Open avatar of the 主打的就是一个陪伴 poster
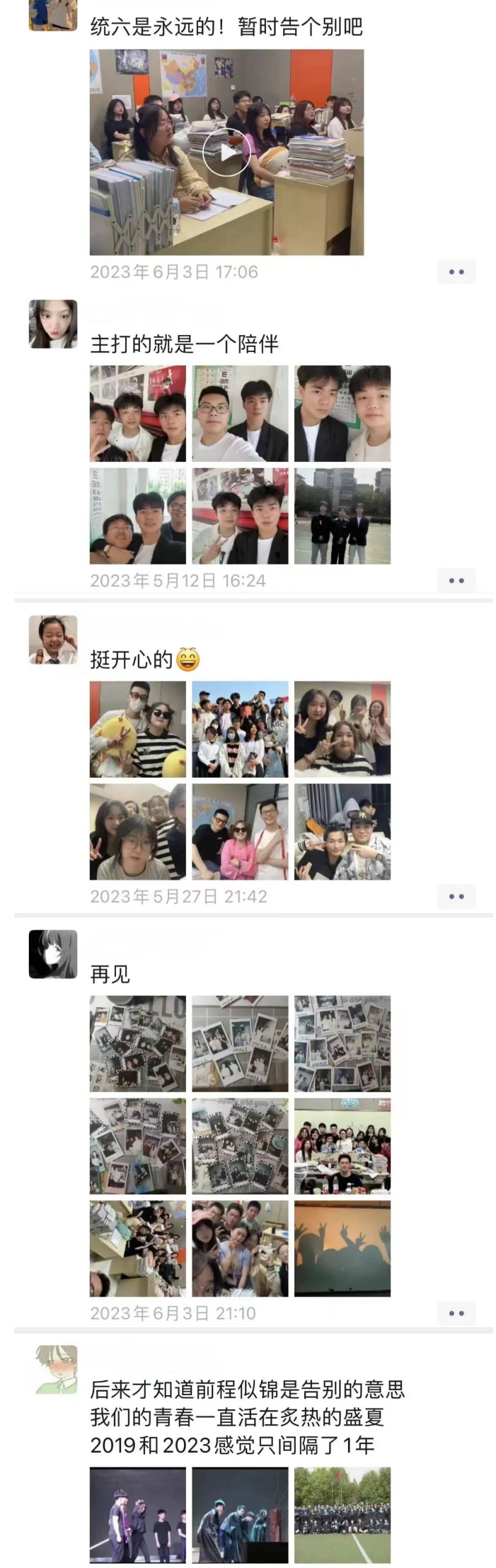 (x=53, y=324)
